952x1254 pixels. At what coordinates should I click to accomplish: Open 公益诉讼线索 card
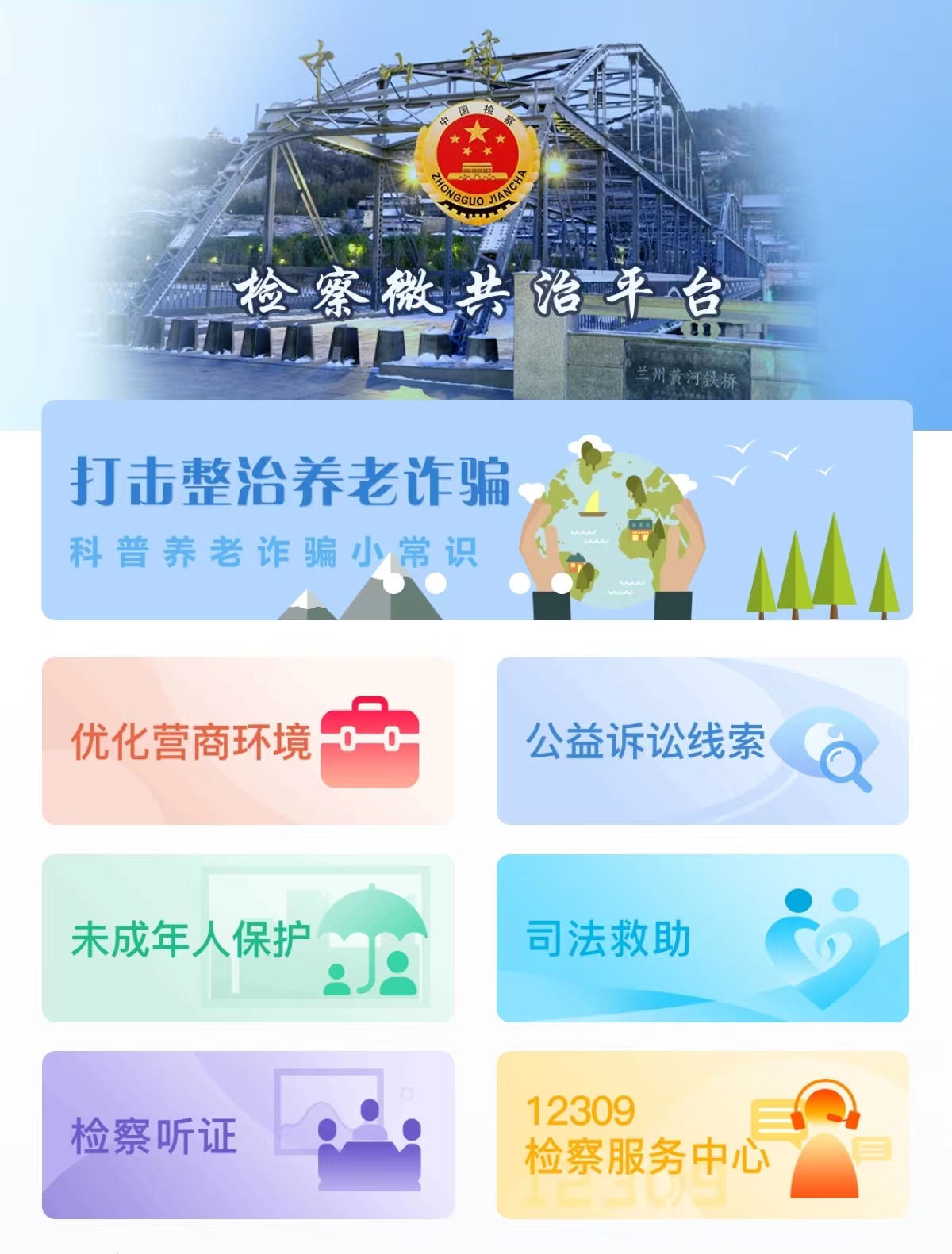click(x=702, y=740)
